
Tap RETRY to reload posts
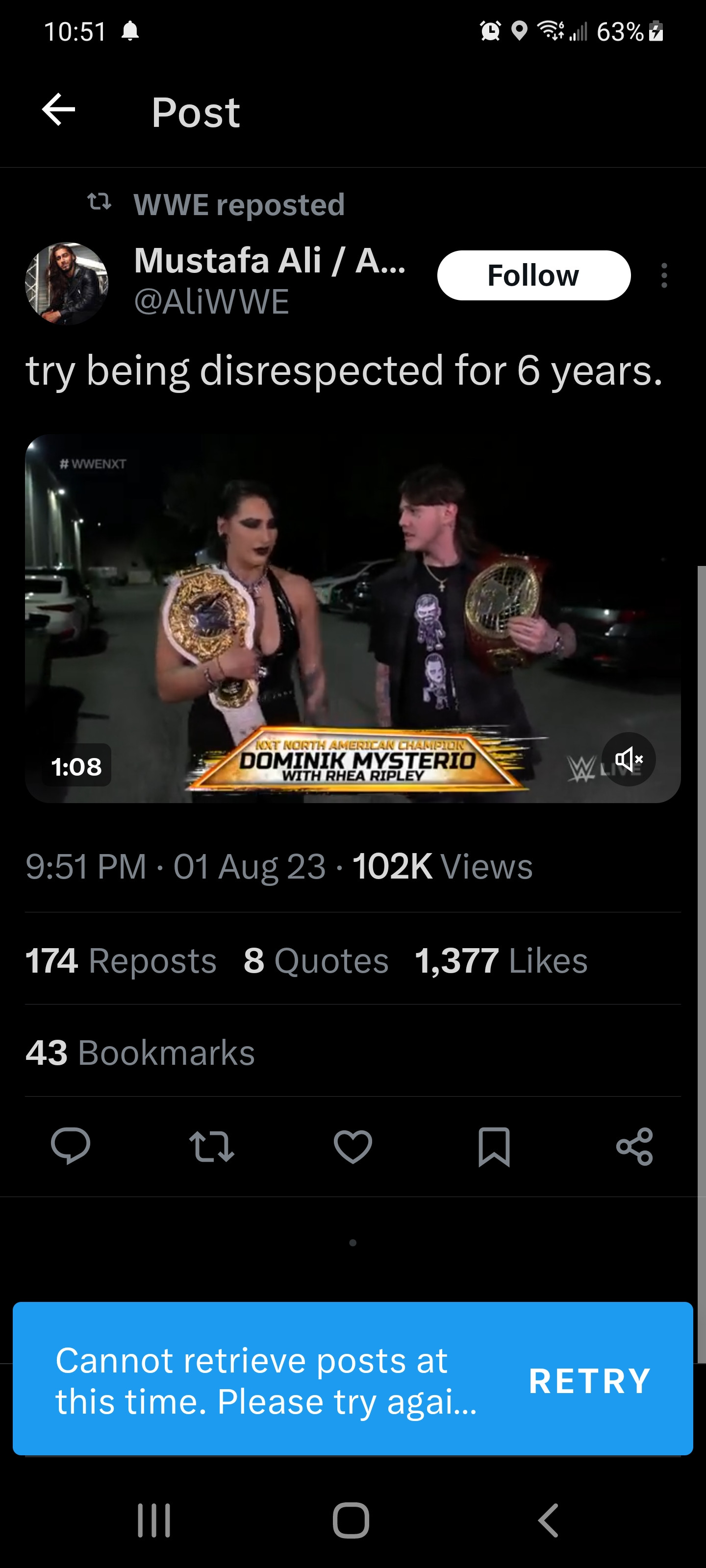[x=589, y=1380]
